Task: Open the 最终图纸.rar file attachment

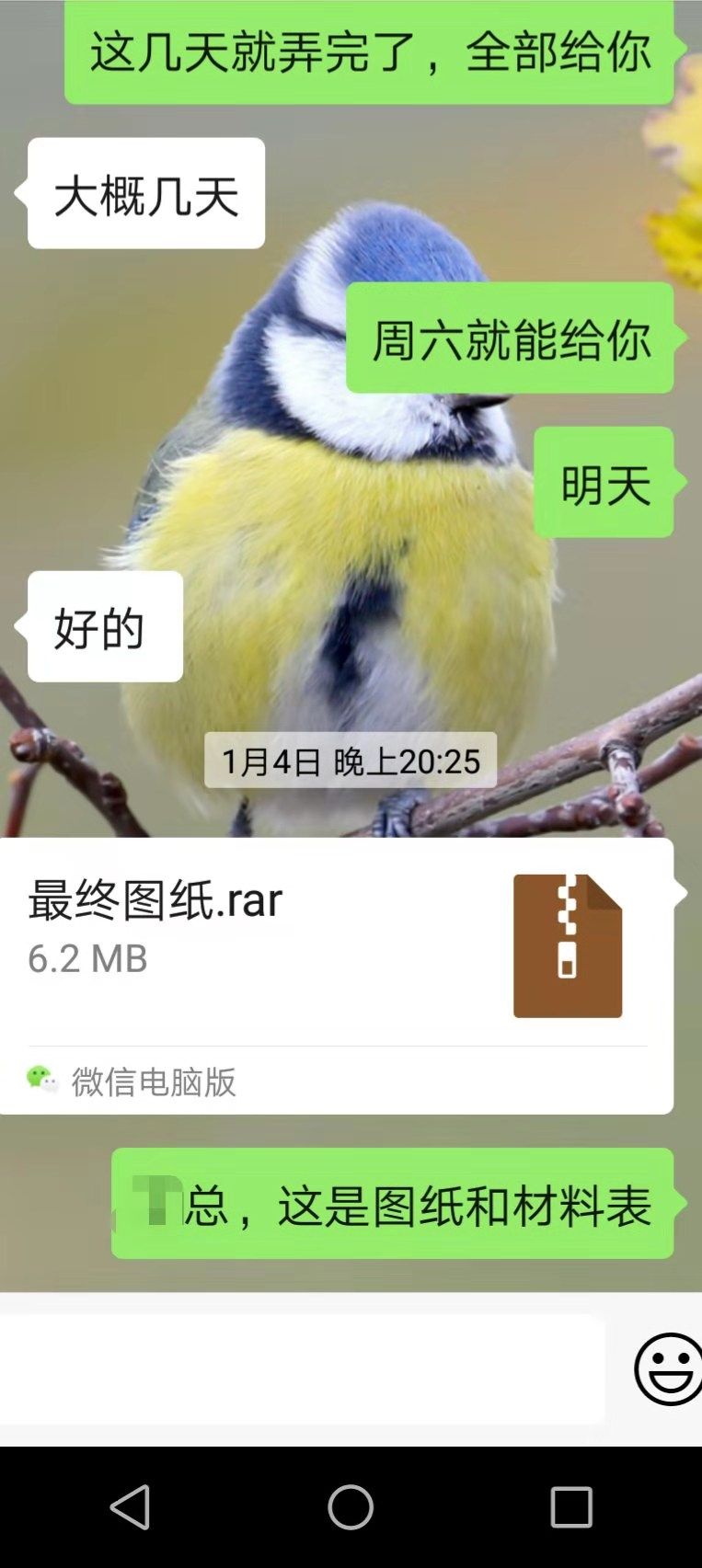Action: click(336, 947)
